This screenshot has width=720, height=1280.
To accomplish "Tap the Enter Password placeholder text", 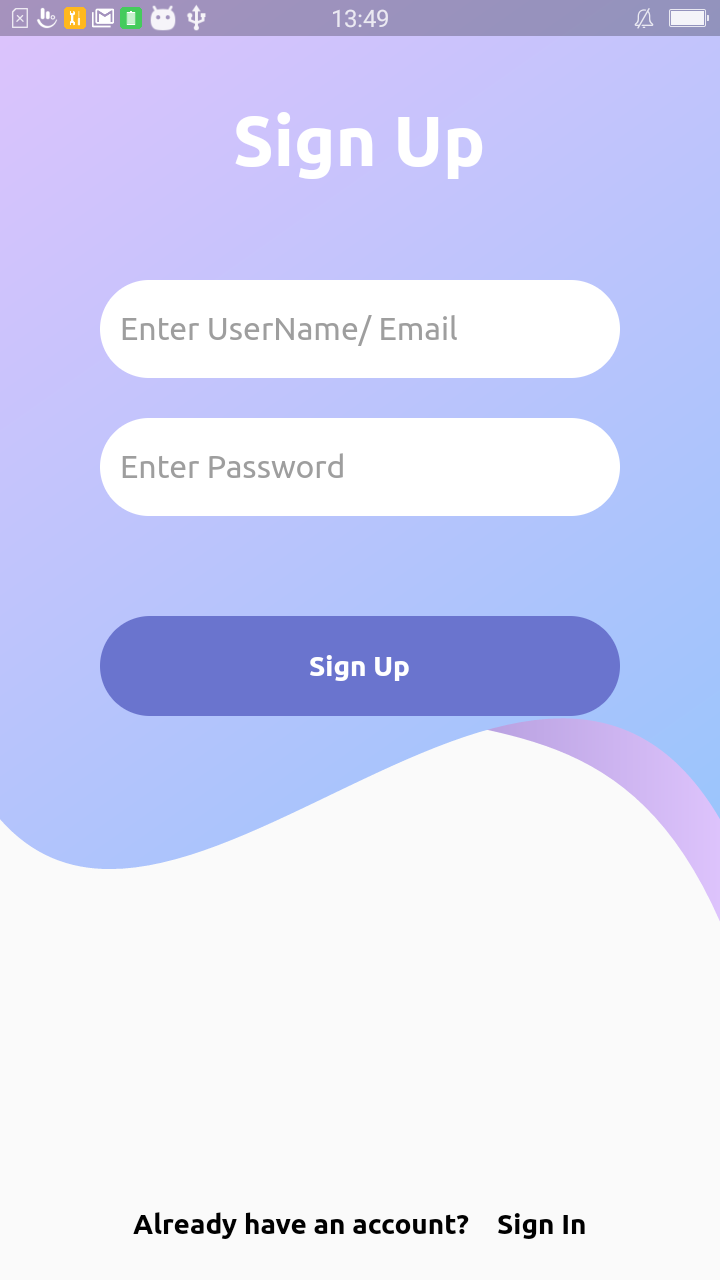I will (x=232, y=466).
